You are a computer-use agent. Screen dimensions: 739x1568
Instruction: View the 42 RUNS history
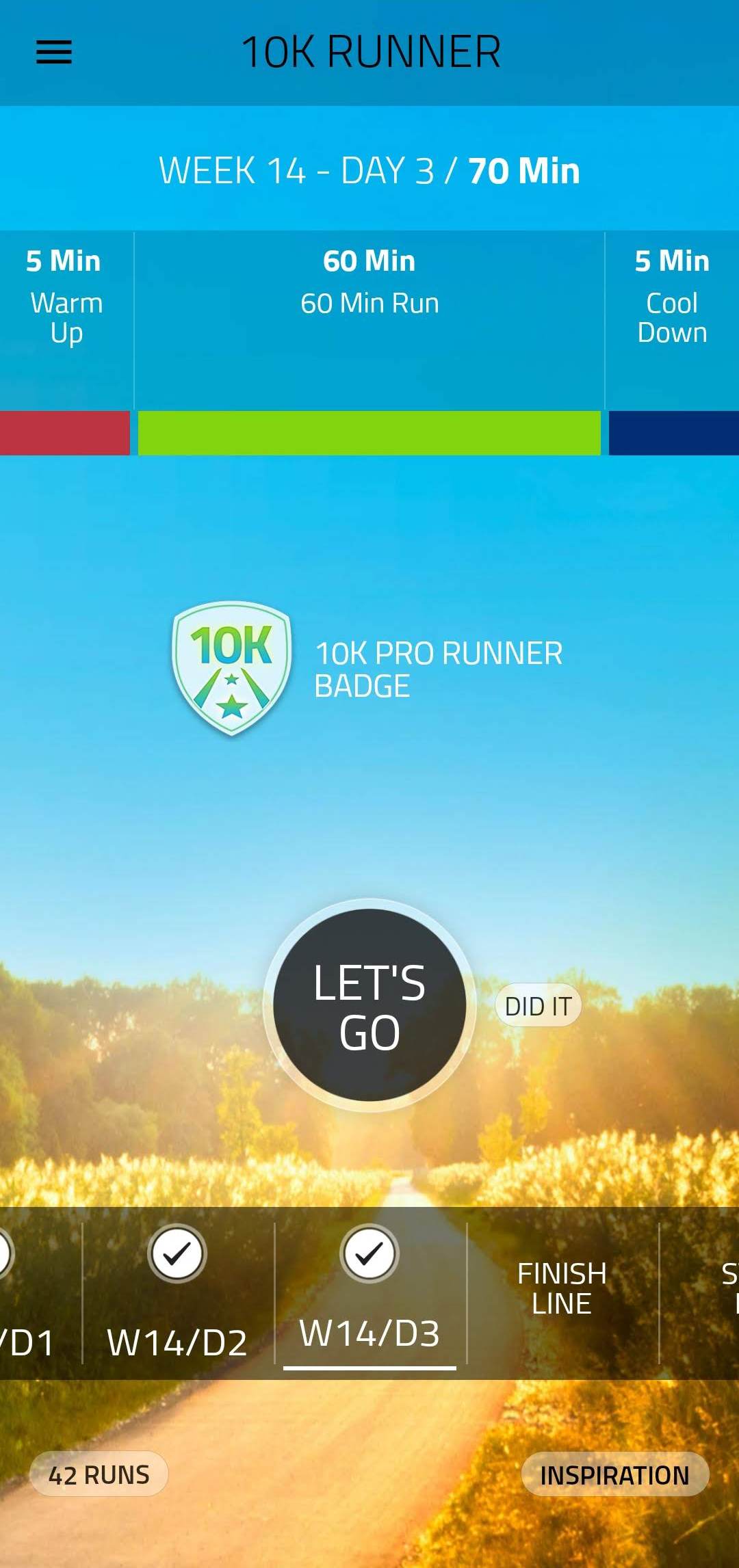coord(99,1474)
